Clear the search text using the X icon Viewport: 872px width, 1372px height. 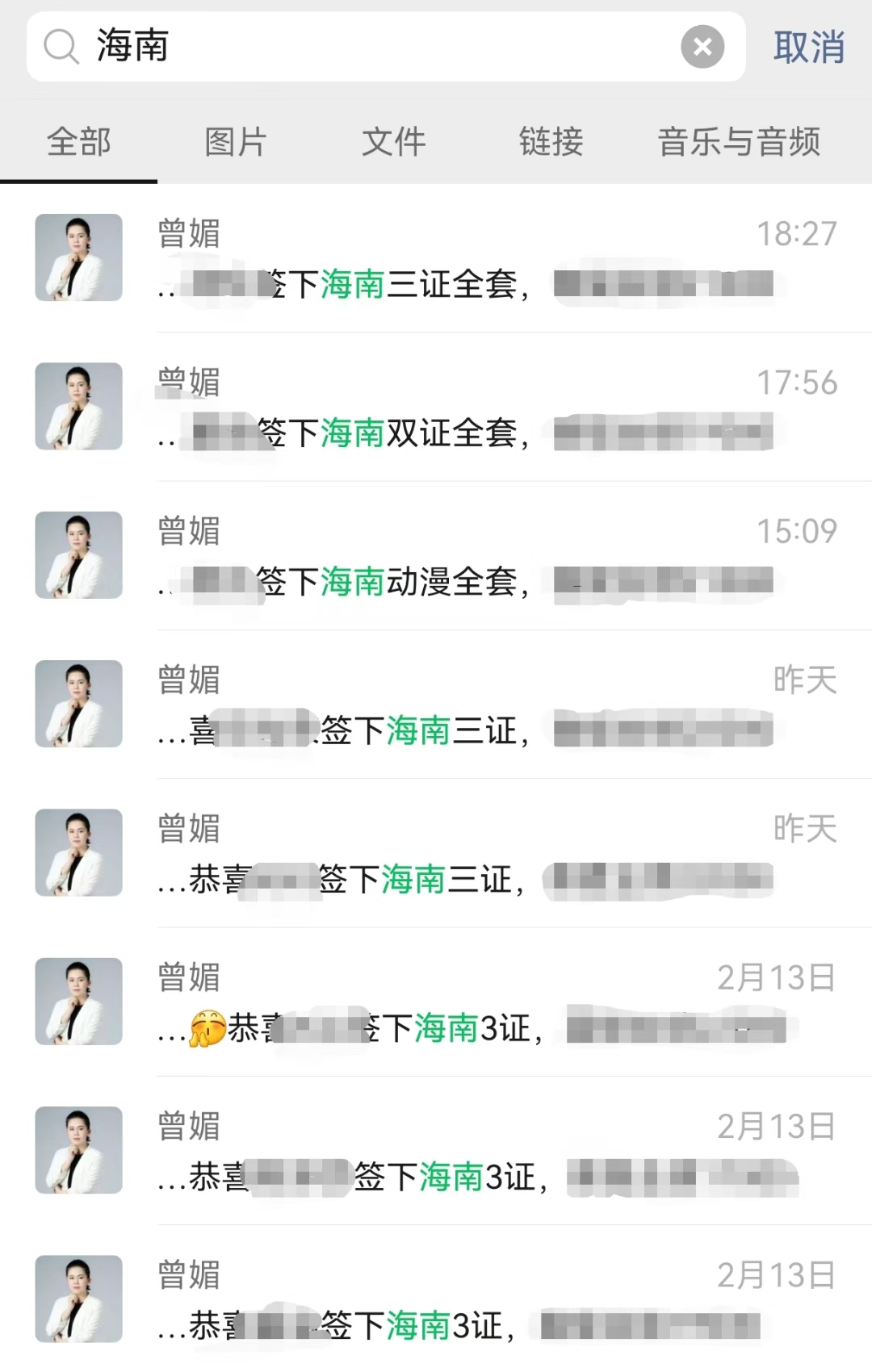pos(702,47)
